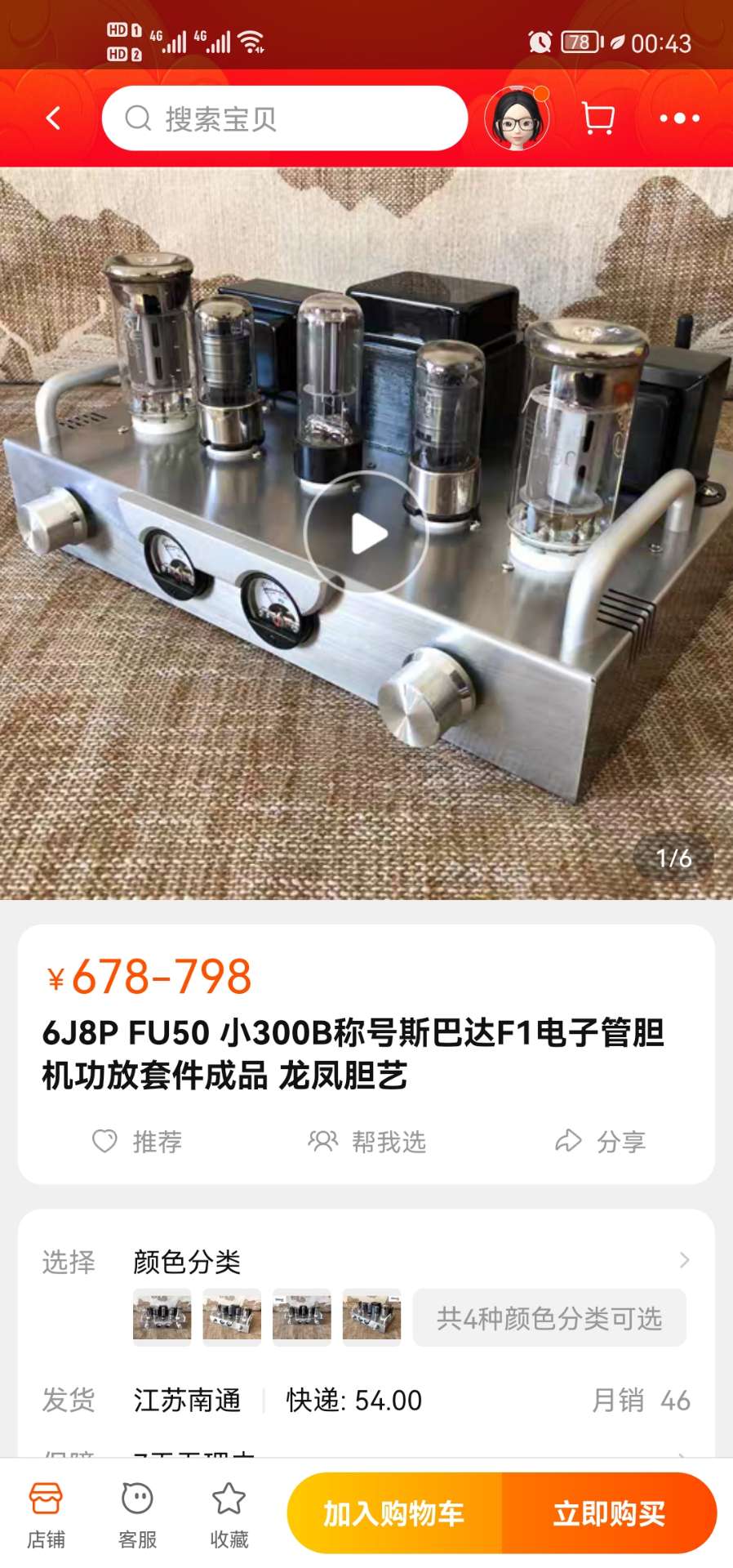The width and height of the screenshot is (733, 1568).
Task: Select the first color variant thumbnail
Action: (162, 1317)
